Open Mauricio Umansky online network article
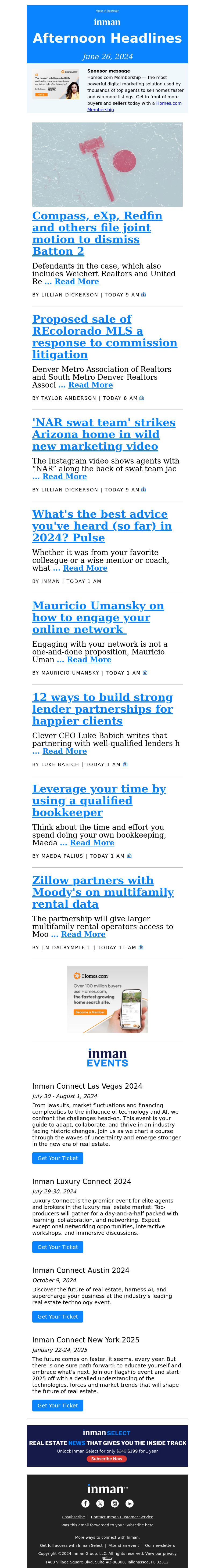Image resolution: width=215 pixels, height=1568 pixels. (x=98, y=617)
